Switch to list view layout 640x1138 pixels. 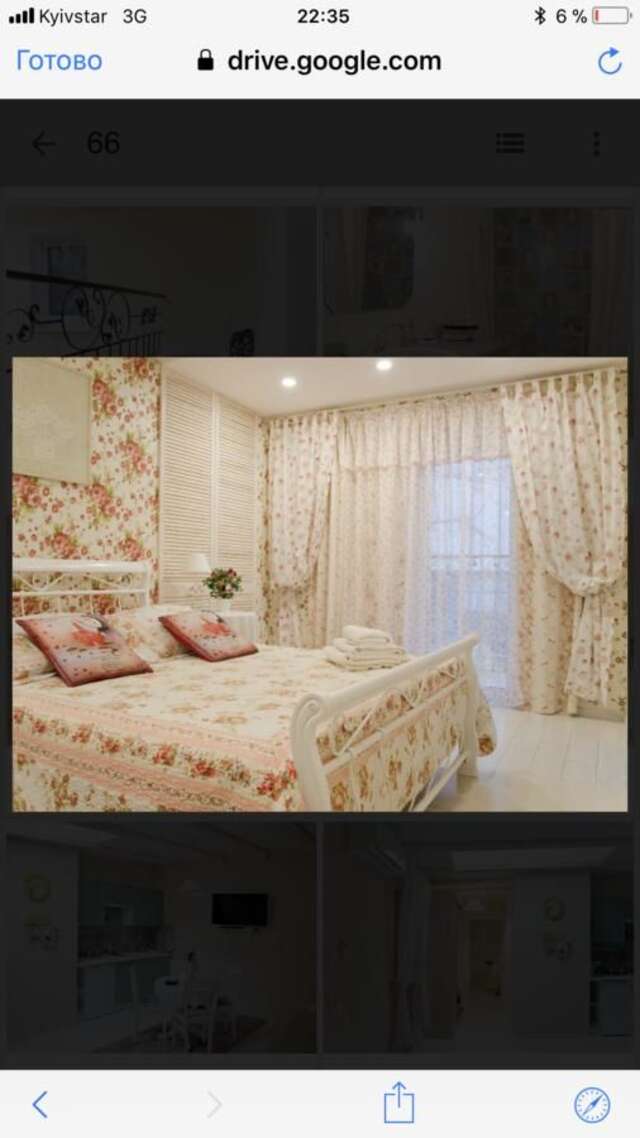click(x=510, y=144)
